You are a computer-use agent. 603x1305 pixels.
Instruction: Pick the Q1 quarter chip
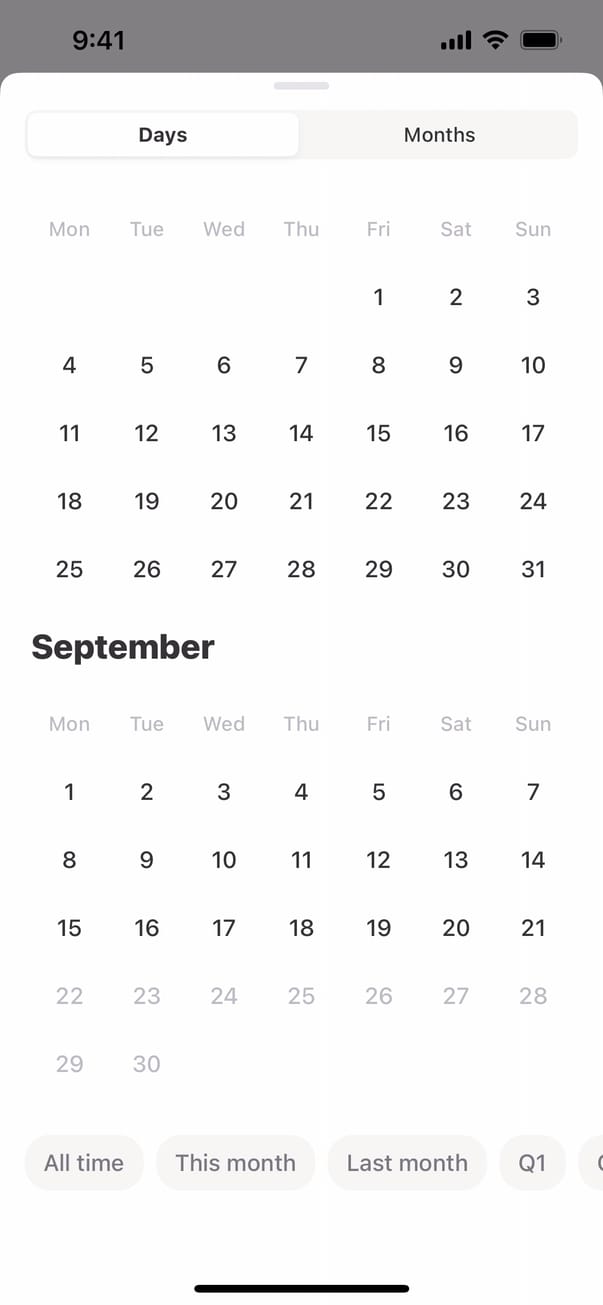pos(532,1163)
